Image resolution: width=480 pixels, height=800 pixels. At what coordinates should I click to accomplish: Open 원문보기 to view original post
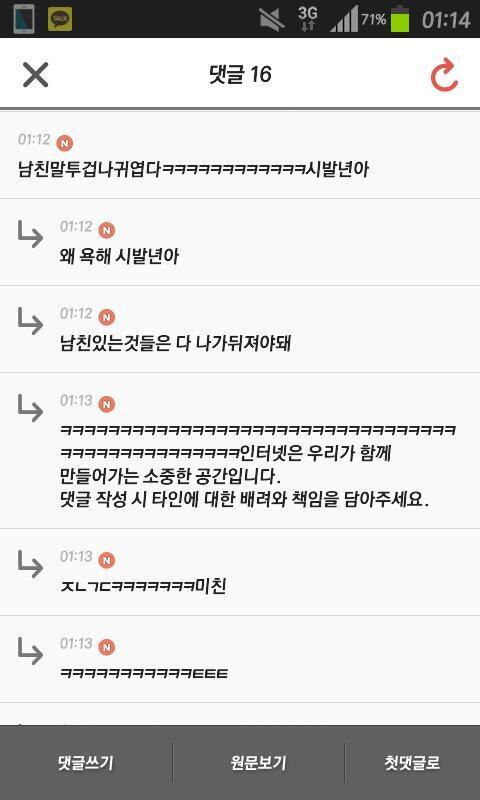pos(258,763)
